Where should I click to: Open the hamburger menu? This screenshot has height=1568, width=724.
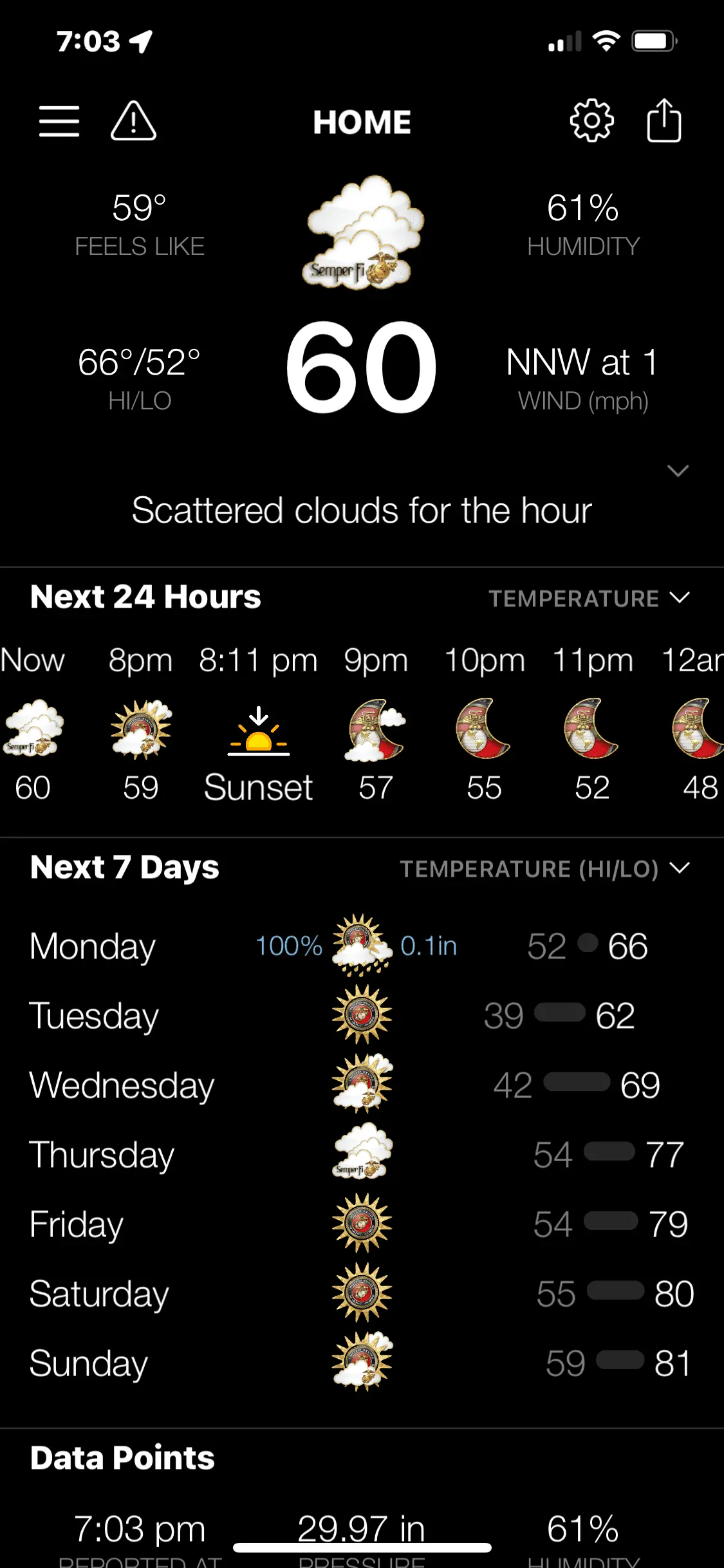pos(59,121)
